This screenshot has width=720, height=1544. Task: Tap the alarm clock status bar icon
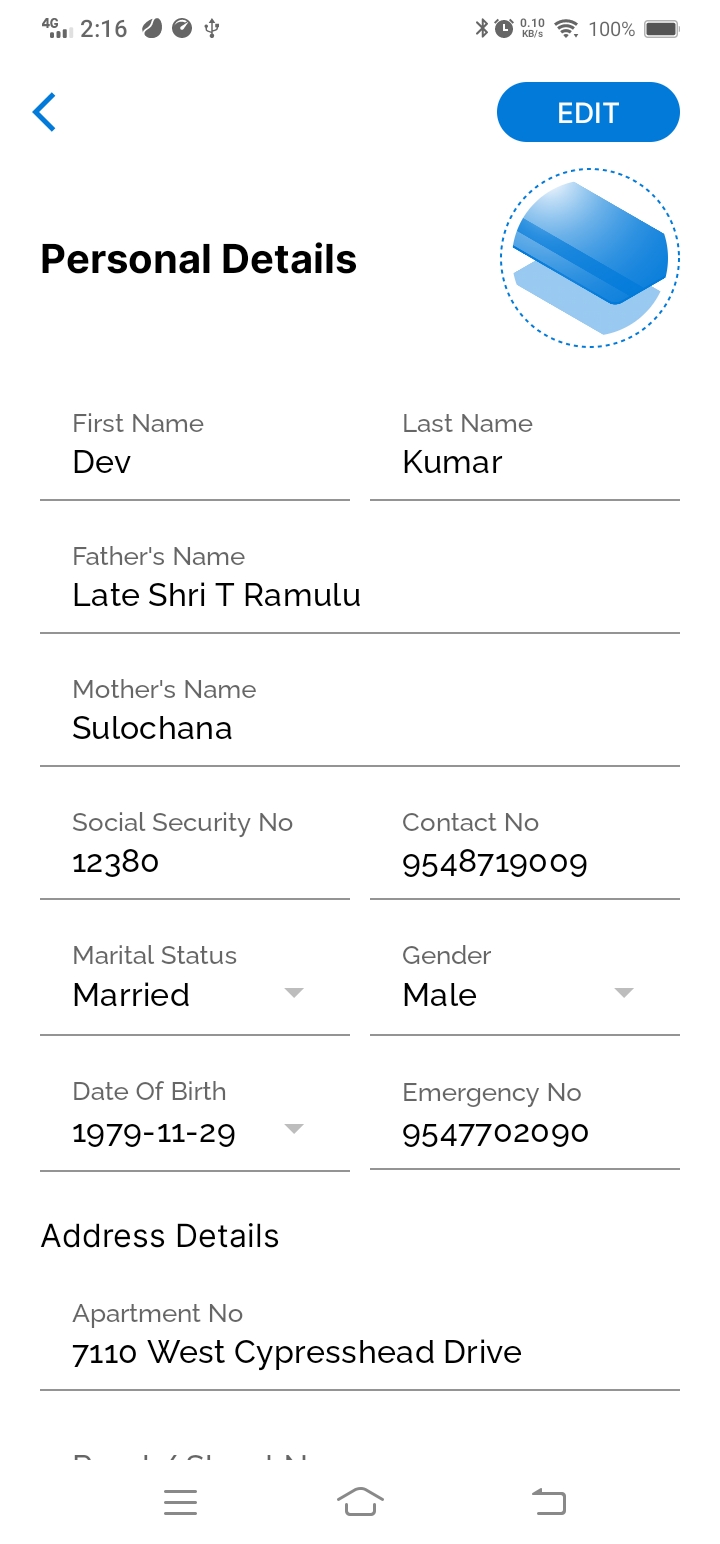tap(506, 29)
